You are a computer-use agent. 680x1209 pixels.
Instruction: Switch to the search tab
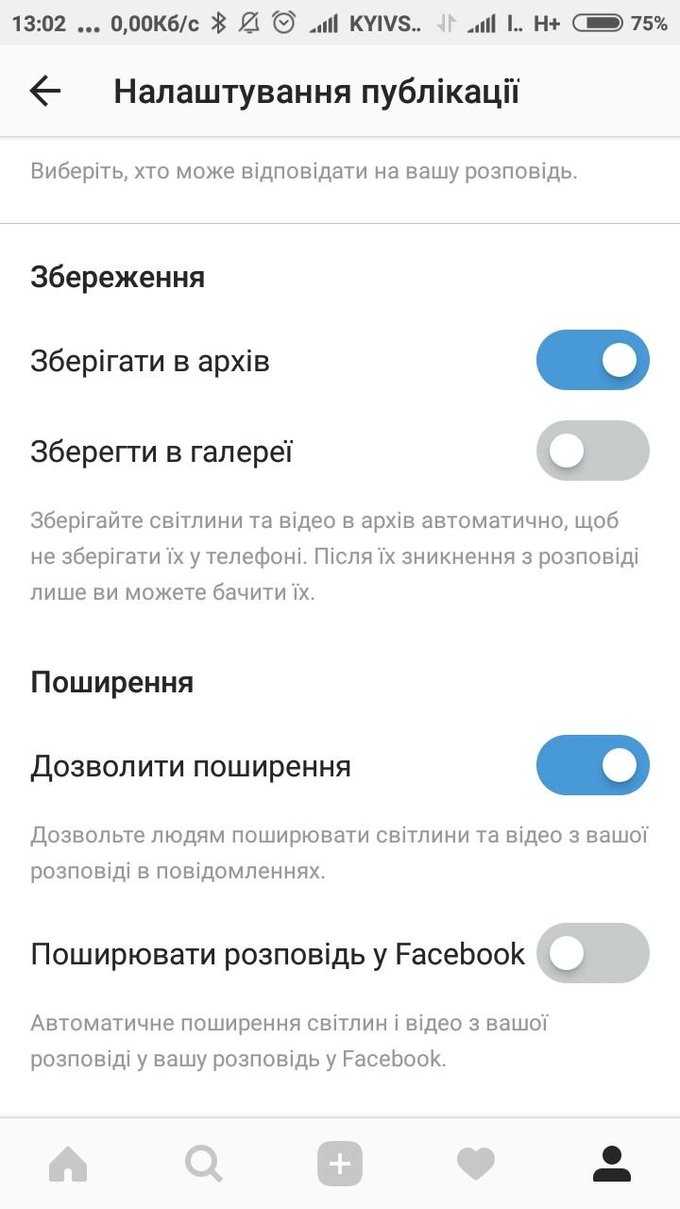click(204, 1164)
